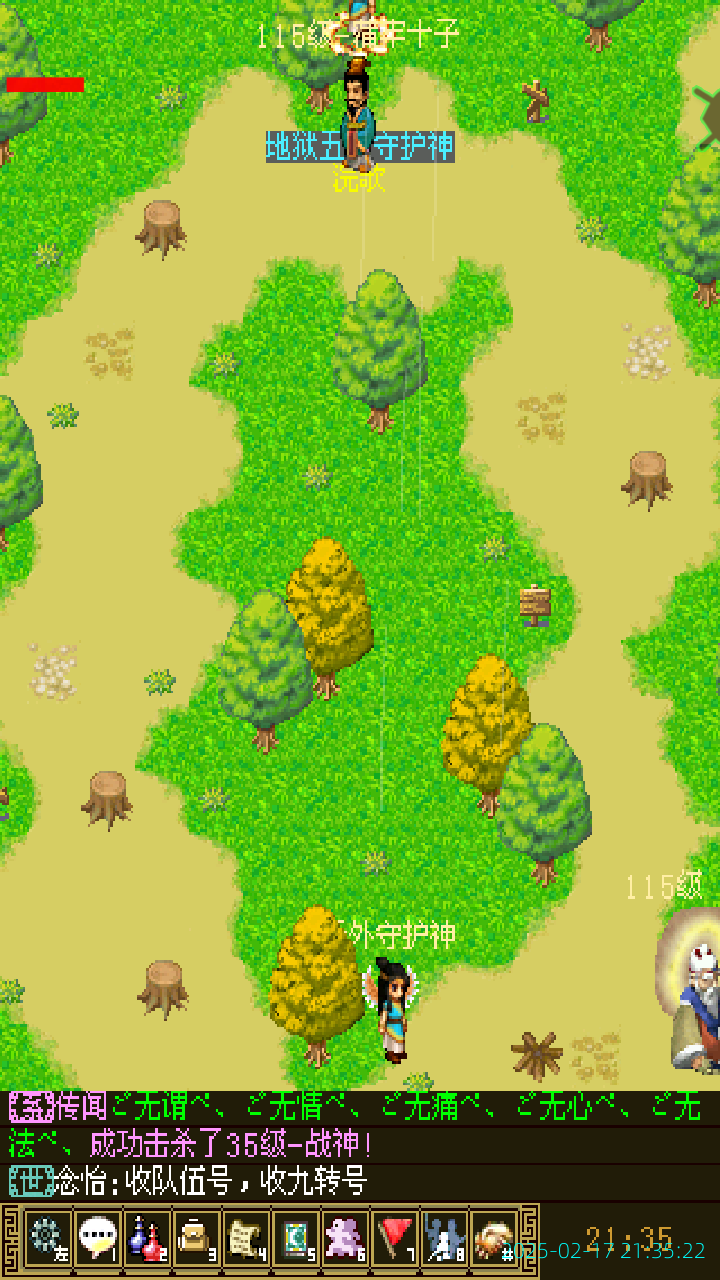The width and height of the screenshot is (720, 1280).
Task: Tap the conch horn icon
Action: tap(495, 1238)
